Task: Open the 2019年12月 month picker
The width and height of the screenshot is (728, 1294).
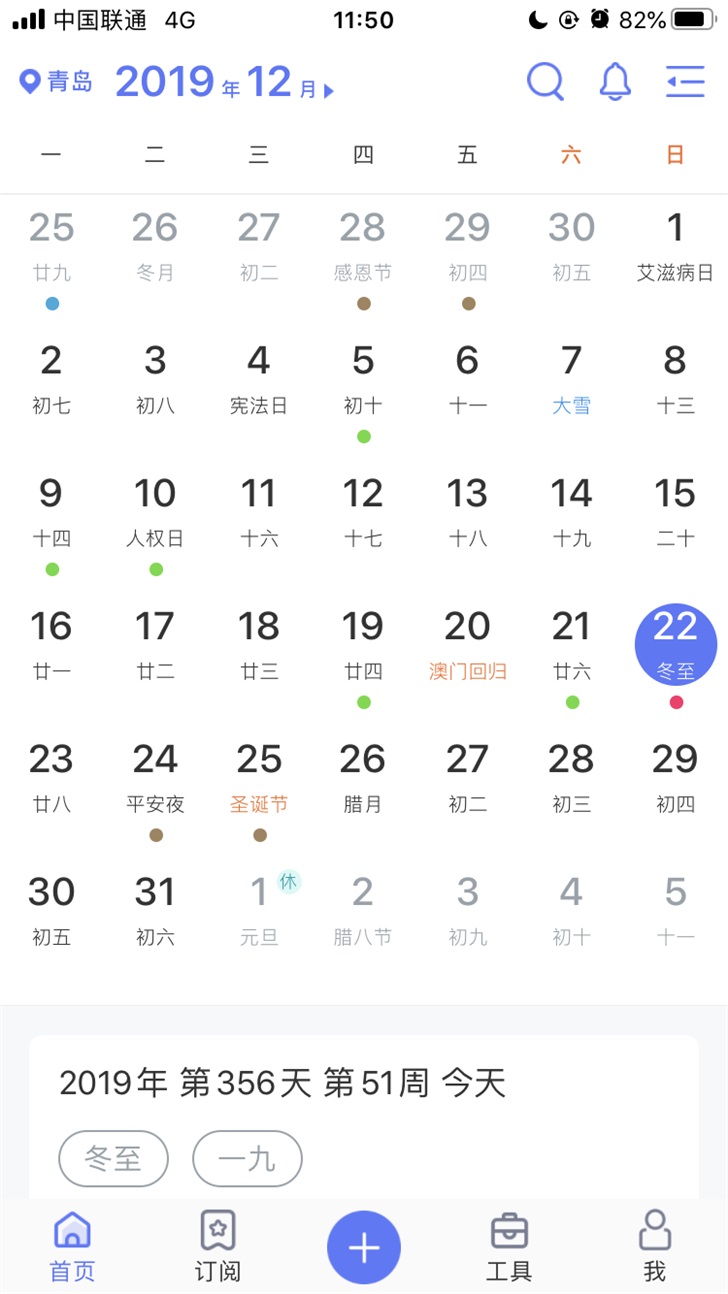Action: tap(225, 82)
